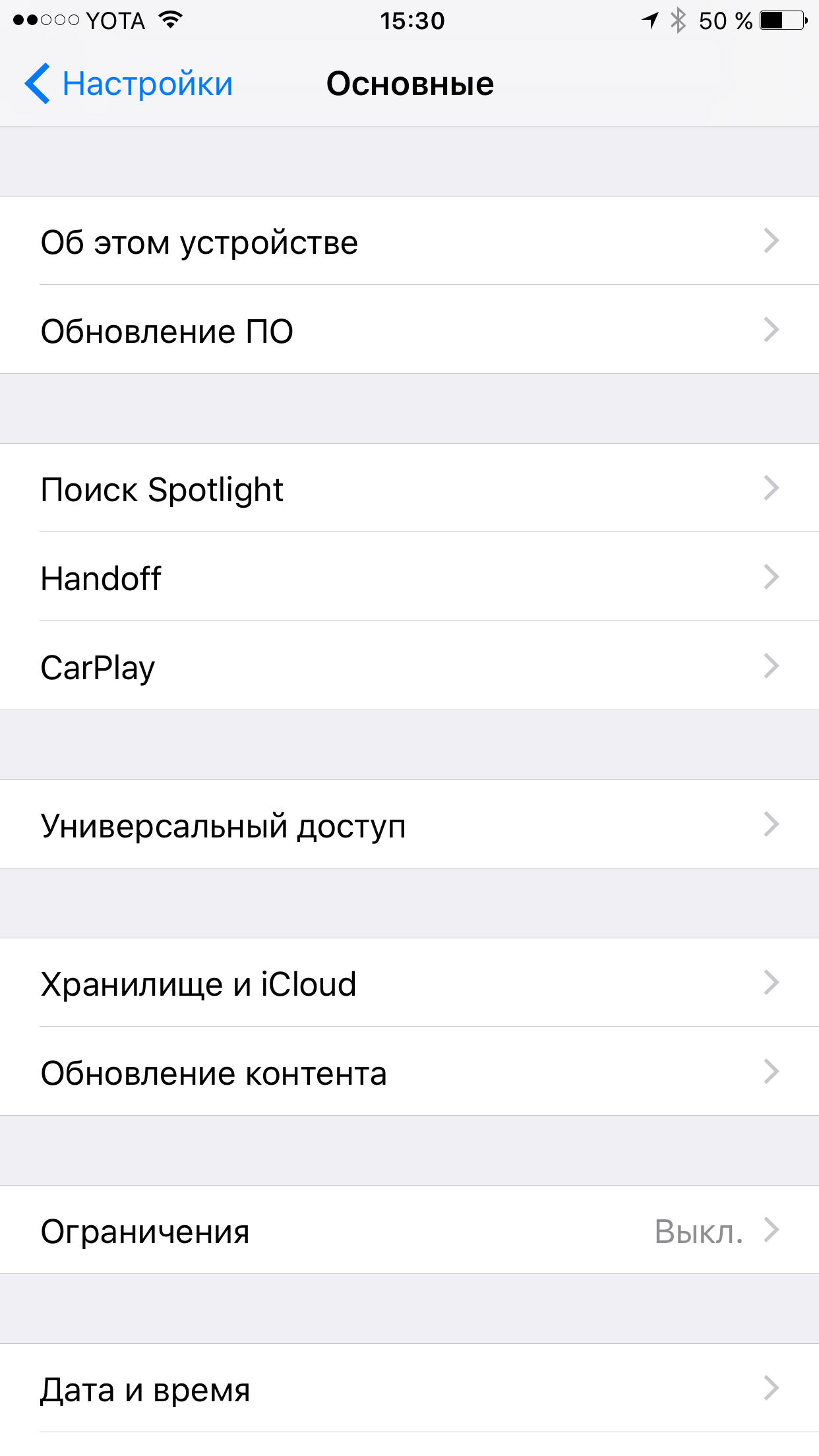
Task: Open Поиск Spotlight settings
Action: pyautogui.click(x=409, y=489)
